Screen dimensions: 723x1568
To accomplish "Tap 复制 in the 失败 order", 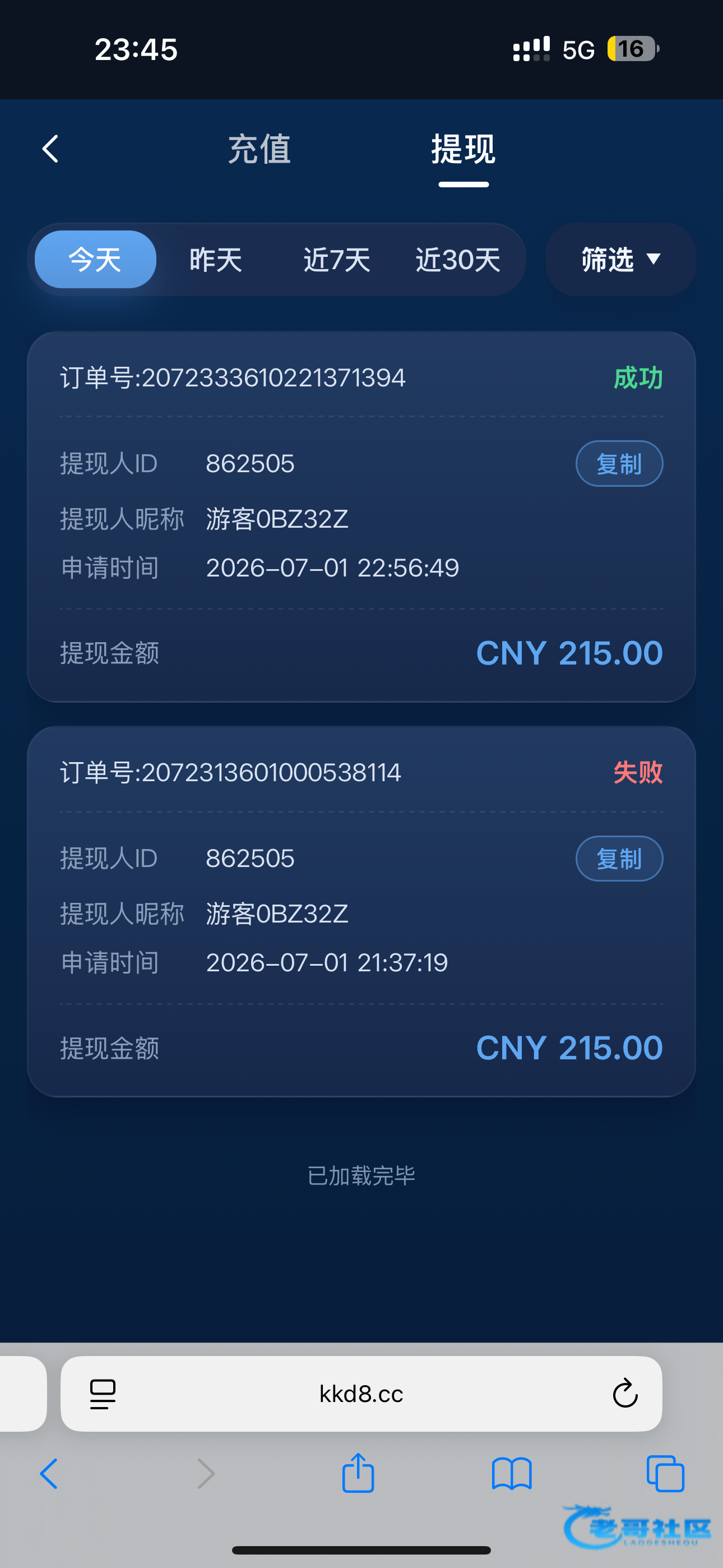I will (619, 858).
